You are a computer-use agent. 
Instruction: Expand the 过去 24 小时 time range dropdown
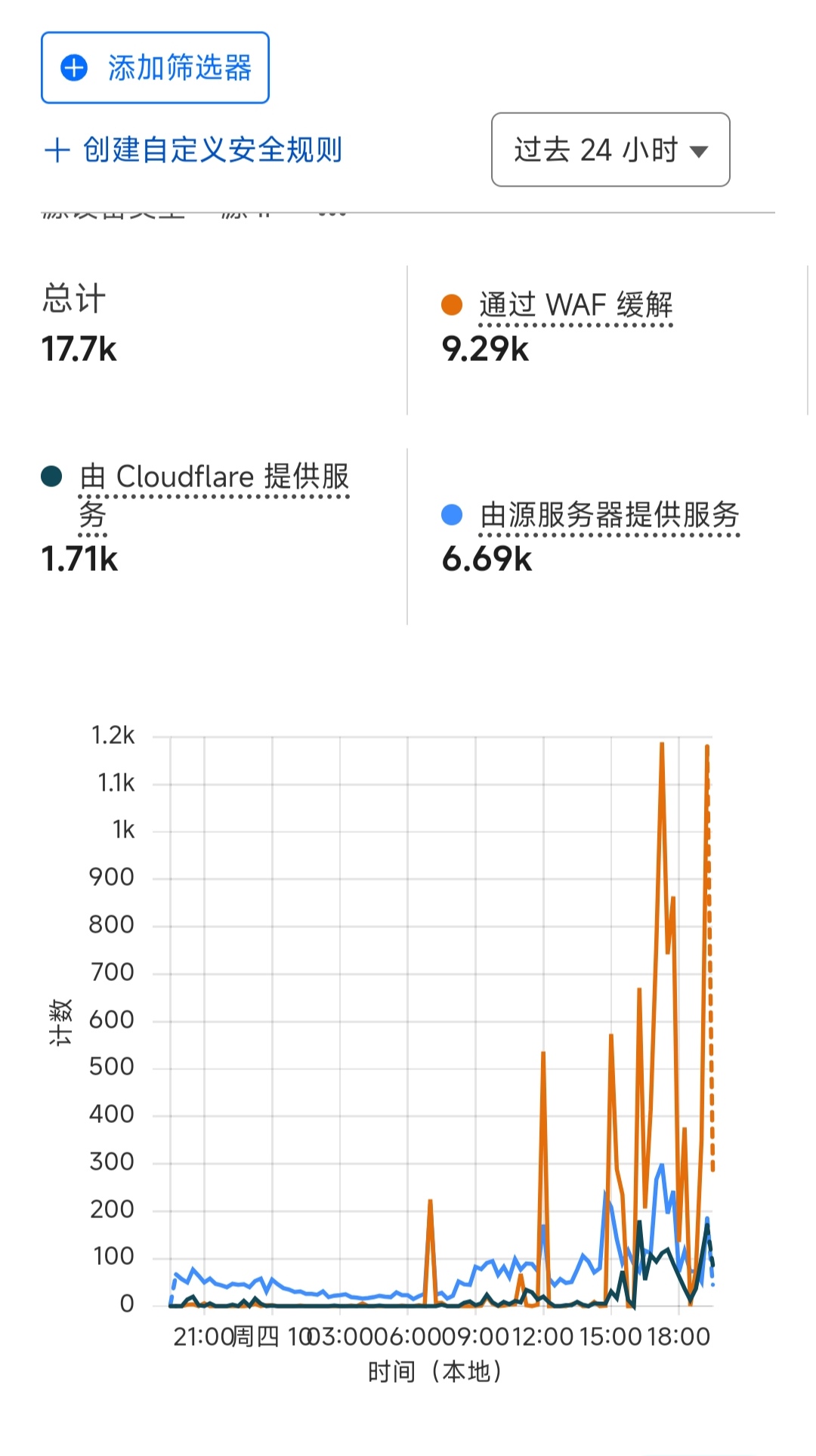[610, 150]
